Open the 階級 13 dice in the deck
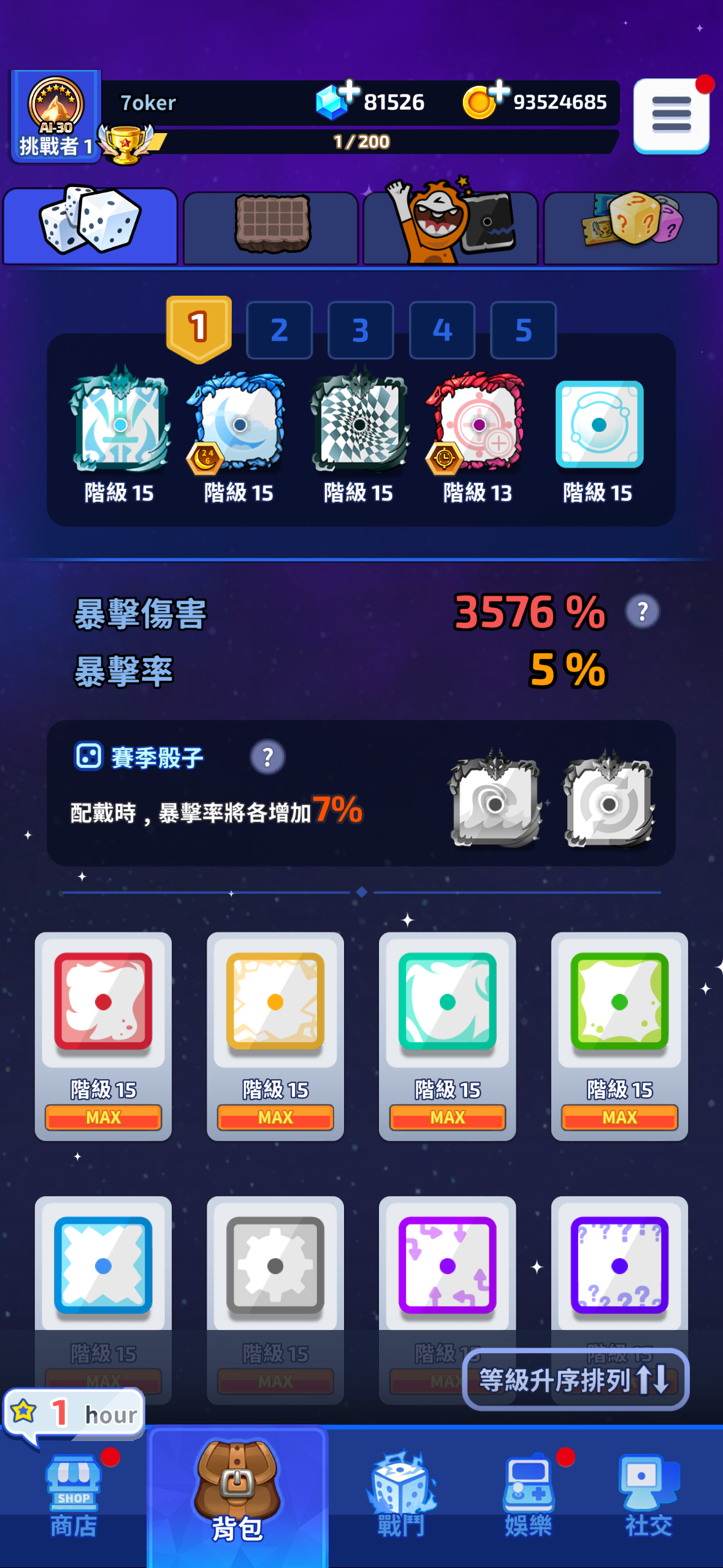This screenshot has width=723, height=1568. (478, 437)
